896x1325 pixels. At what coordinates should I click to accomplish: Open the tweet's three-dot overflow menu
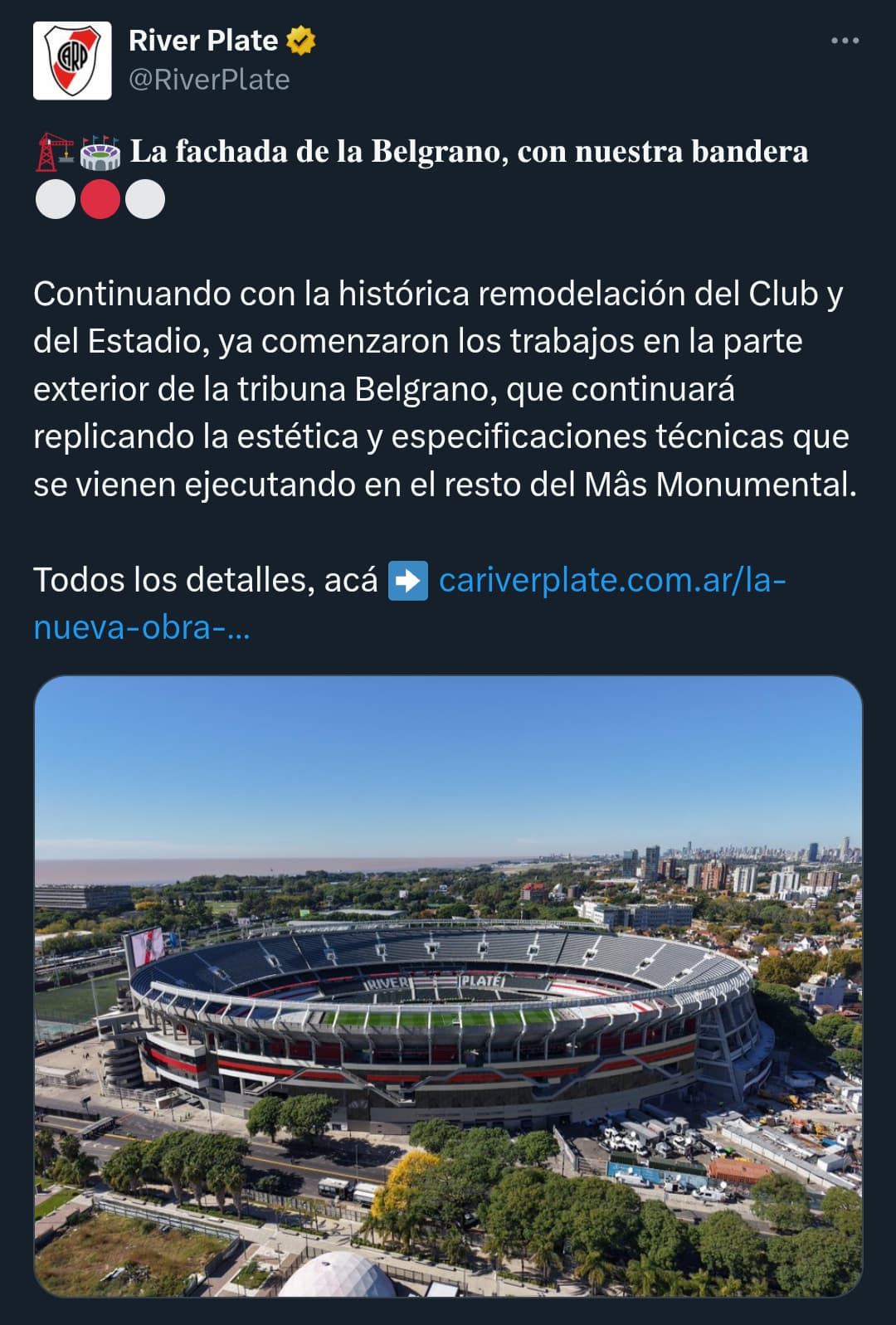pos(845,41)
